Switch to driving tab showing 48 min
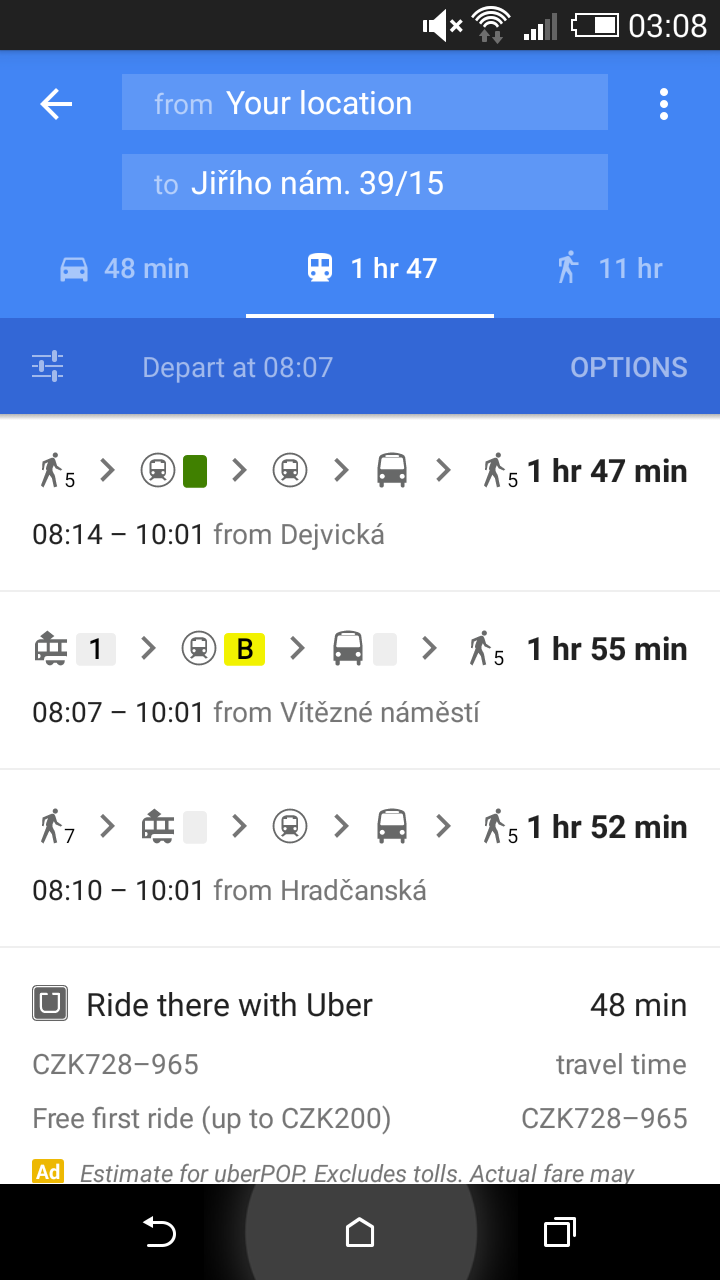The width and height of the screenshot is (720, 1280). click(124, 268)
